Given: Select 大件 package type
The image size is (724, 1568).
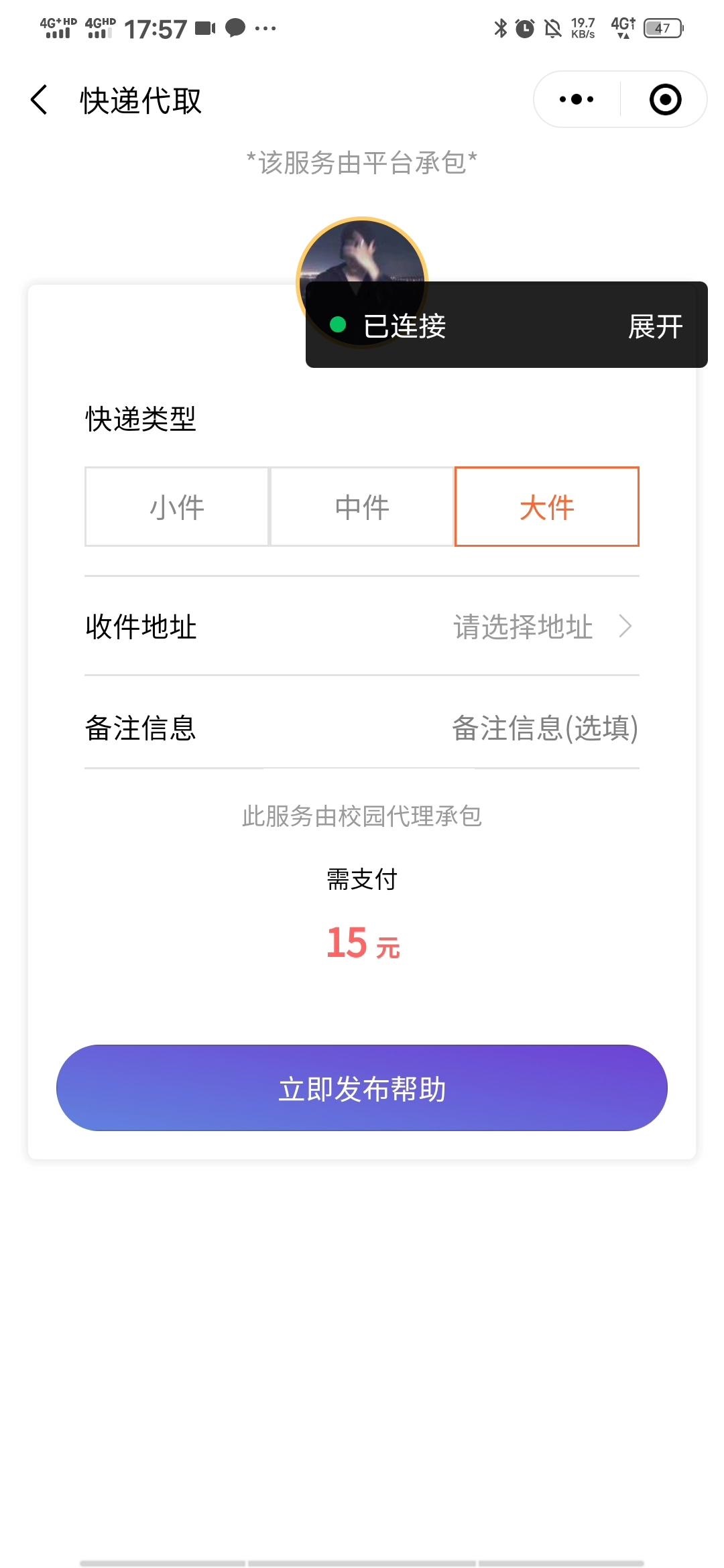Looking at the screenshot, I should [x=546, y=507].
